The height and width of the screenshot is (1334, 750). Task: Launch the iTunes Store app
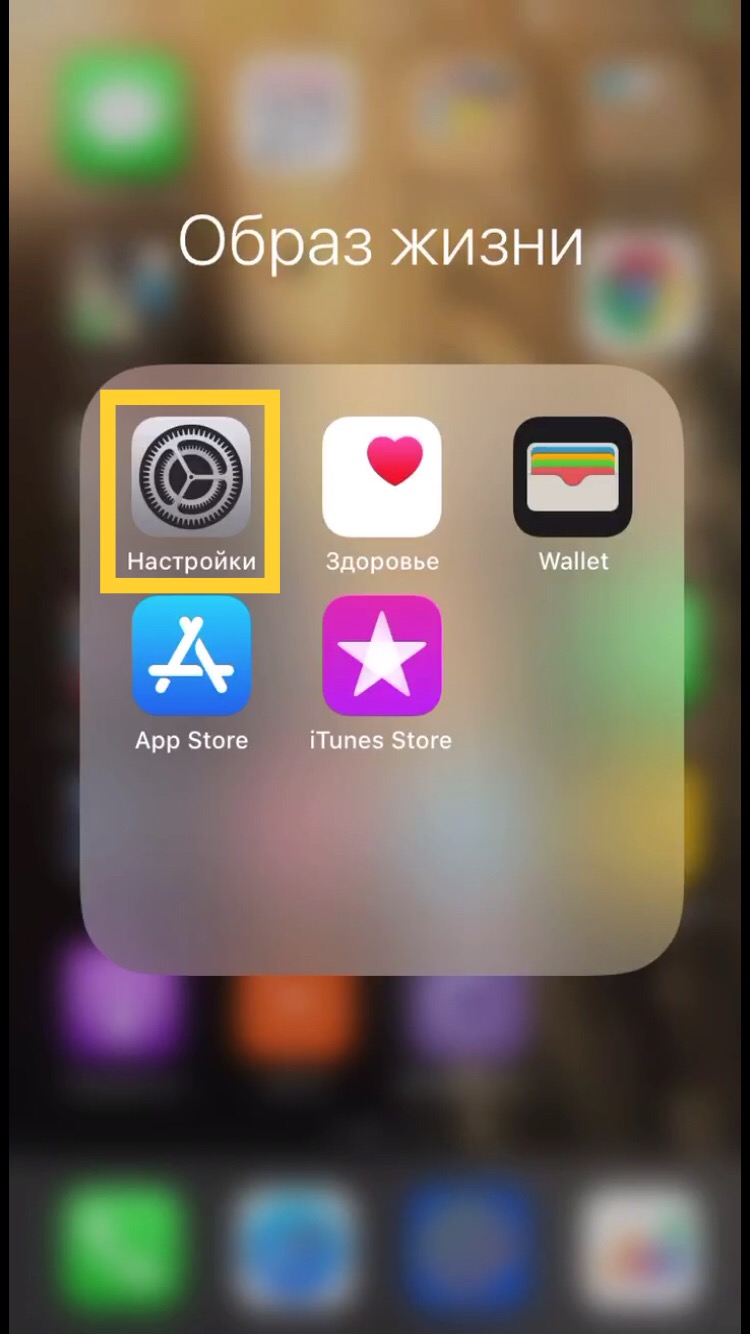(381, 656)
